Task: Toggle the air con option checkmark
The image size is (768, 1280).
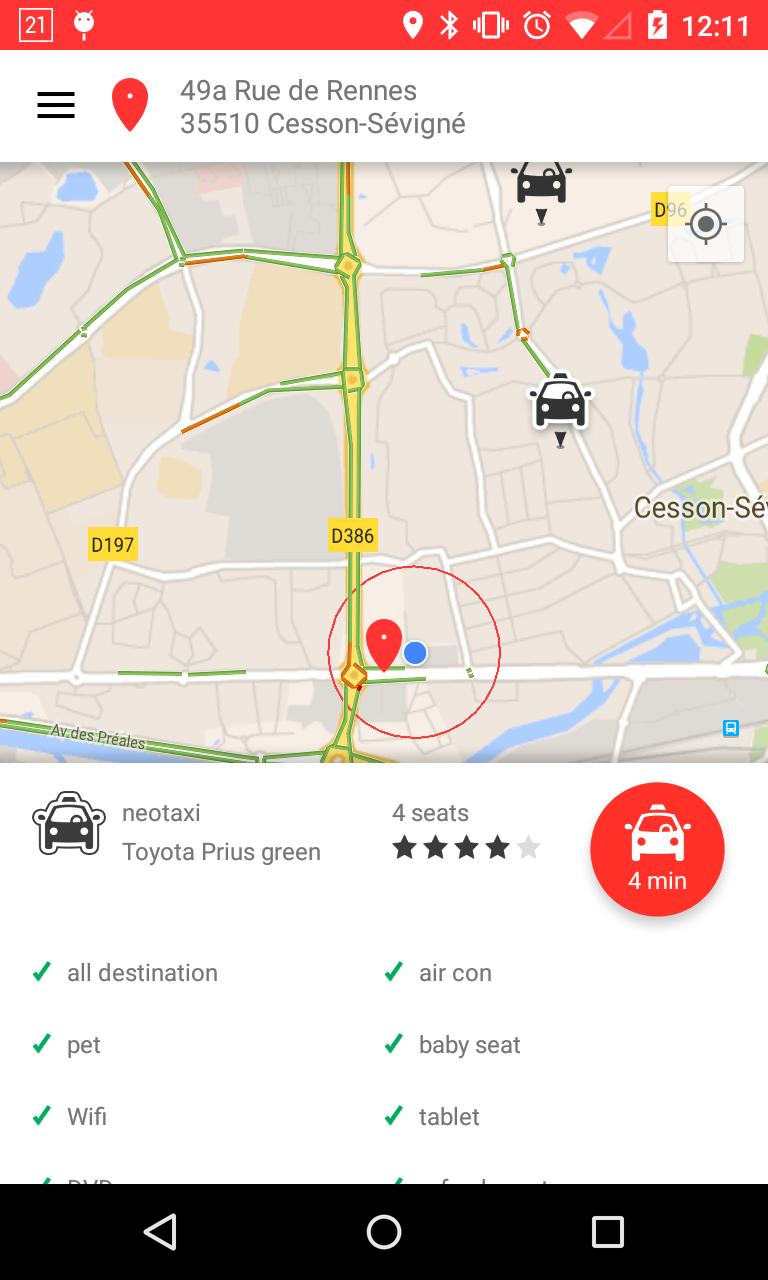Action: click(x=392, y=971)
